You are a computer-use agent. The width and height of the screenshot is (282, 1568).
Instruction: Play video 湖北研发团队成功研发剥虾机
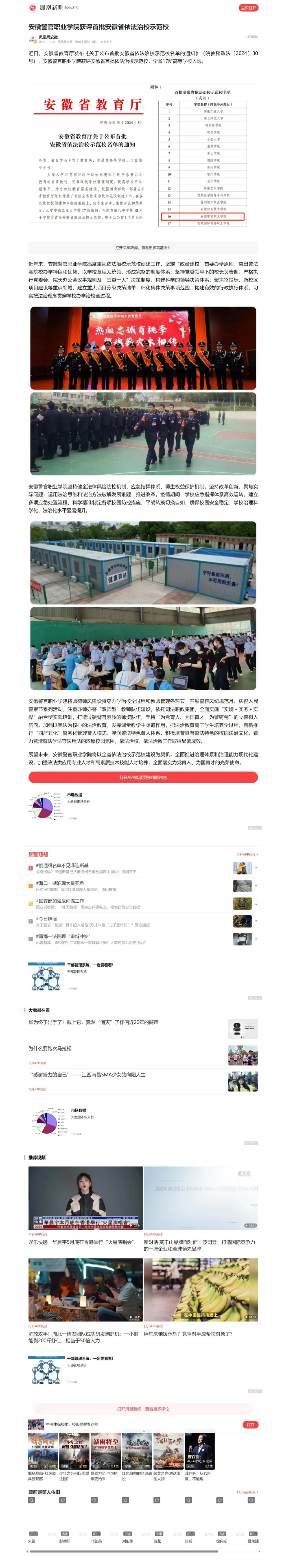point(85,1289)
